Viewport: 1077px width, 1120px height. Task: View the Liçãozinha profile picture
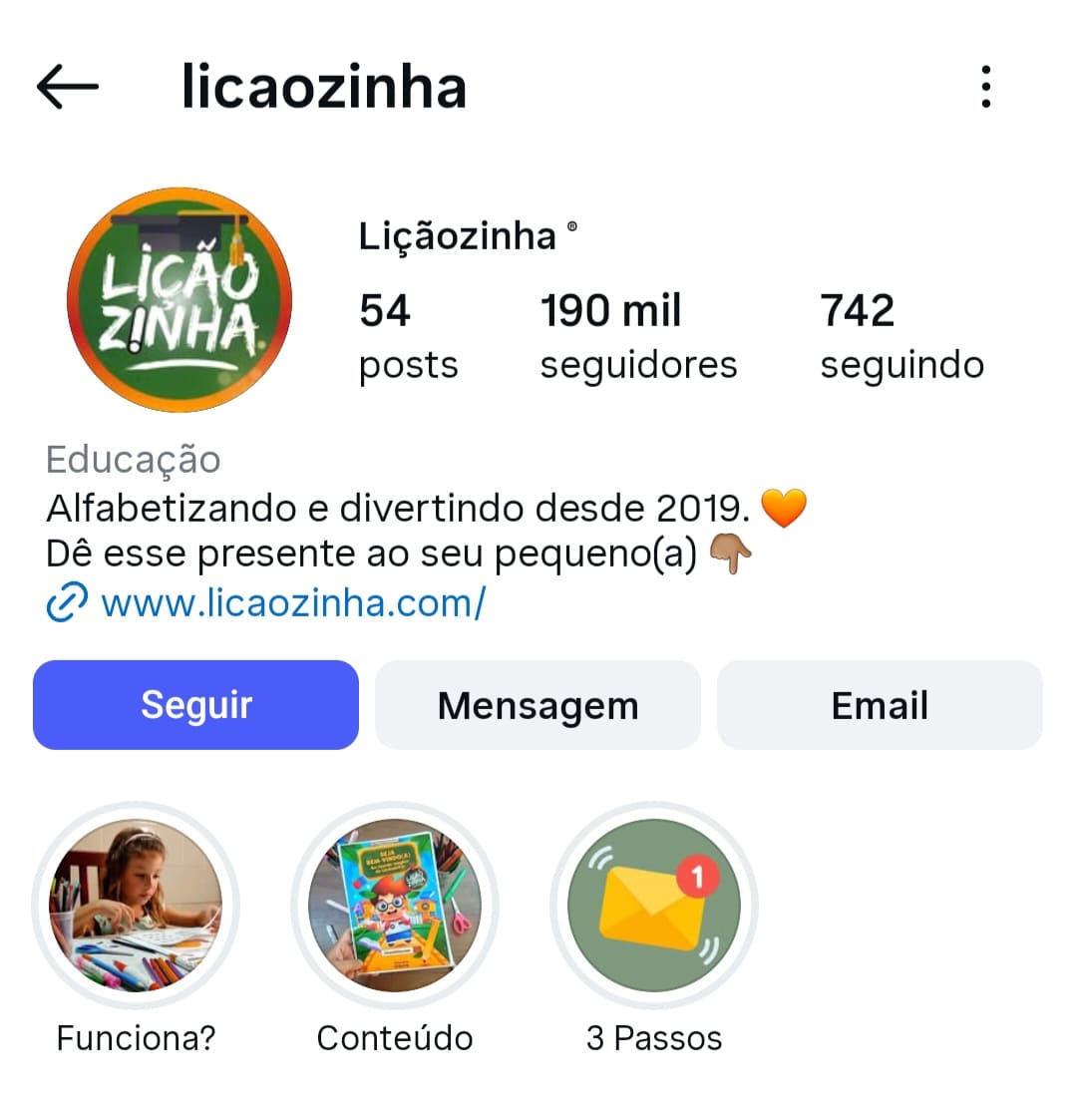[179, 299]
